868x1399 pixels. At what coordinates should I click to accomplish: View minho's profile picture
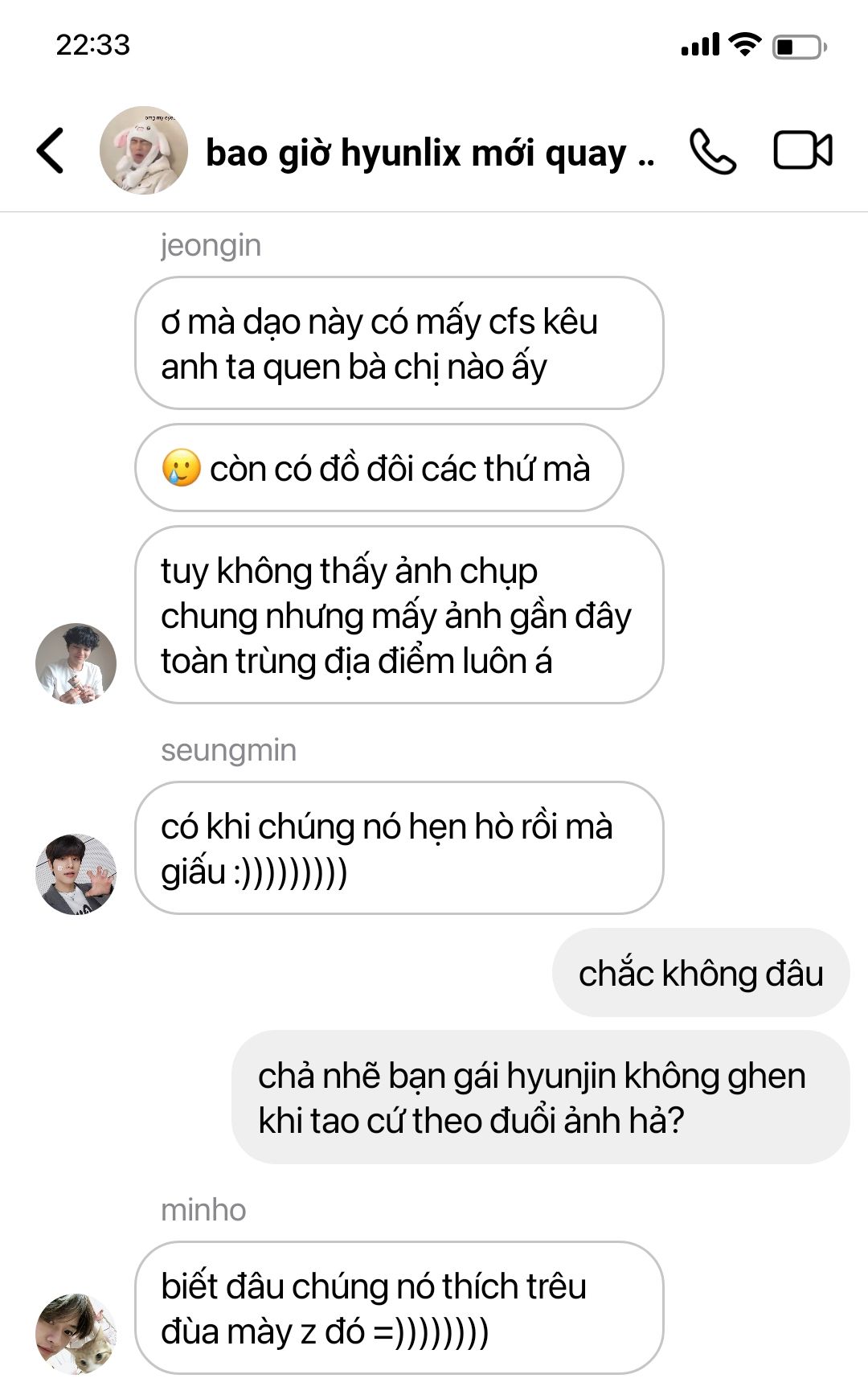click(x=76, y=1334)
